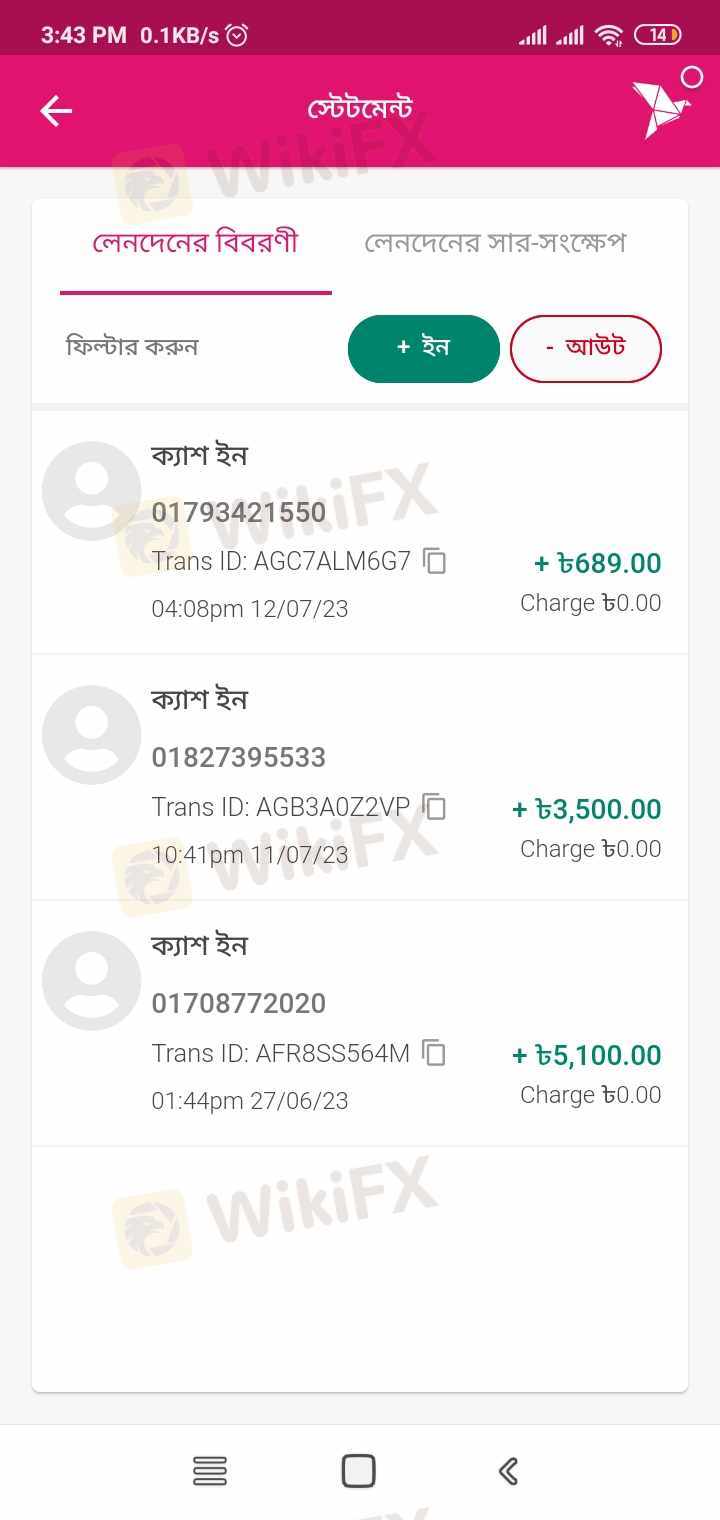
Task: Copy transaction ID AFR8SS564M
Action: pyautogui.click(x=434, y=1053)
